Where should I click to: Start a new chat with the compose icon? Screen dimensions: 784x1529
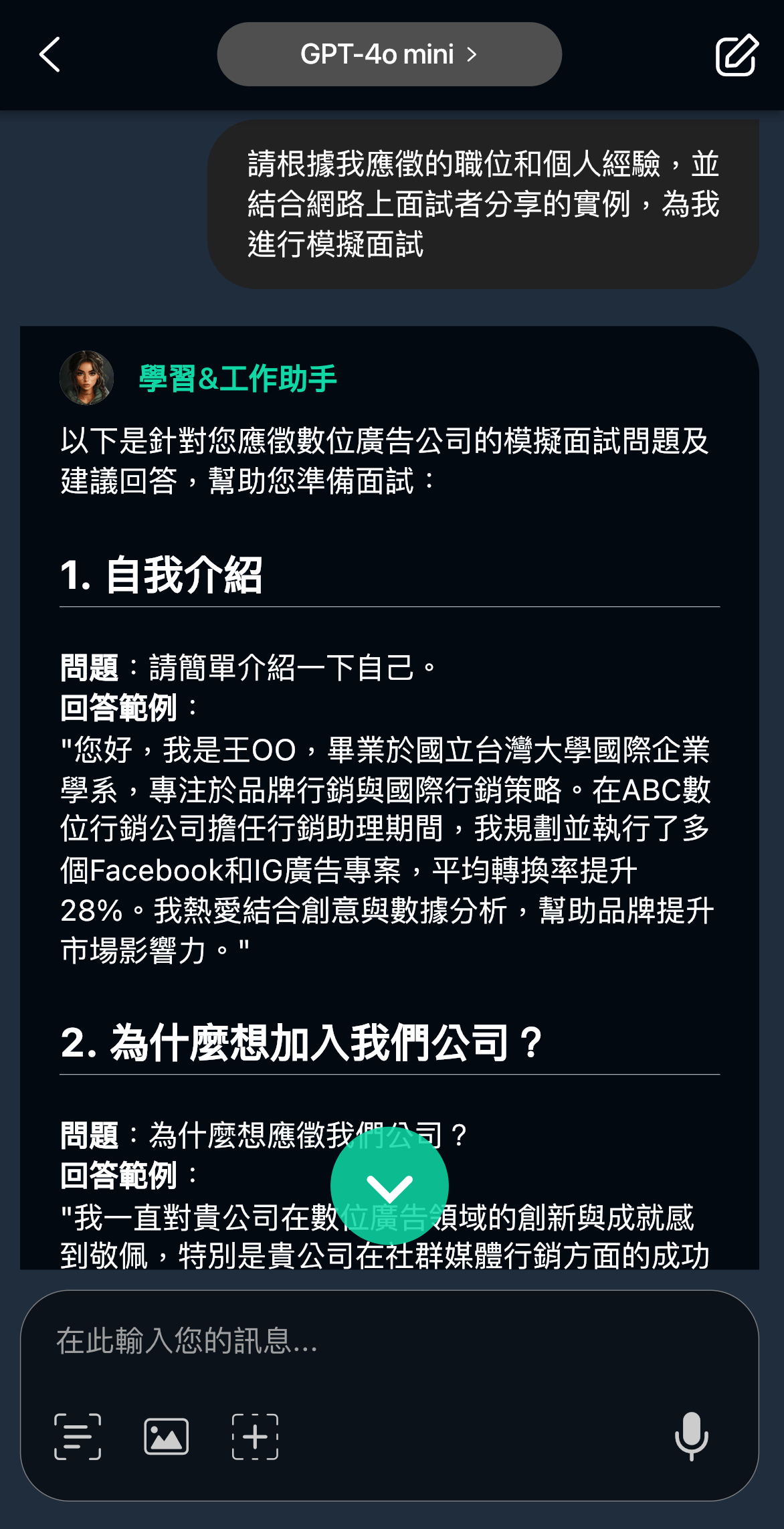pyautogui.click(x=737, y=55)
